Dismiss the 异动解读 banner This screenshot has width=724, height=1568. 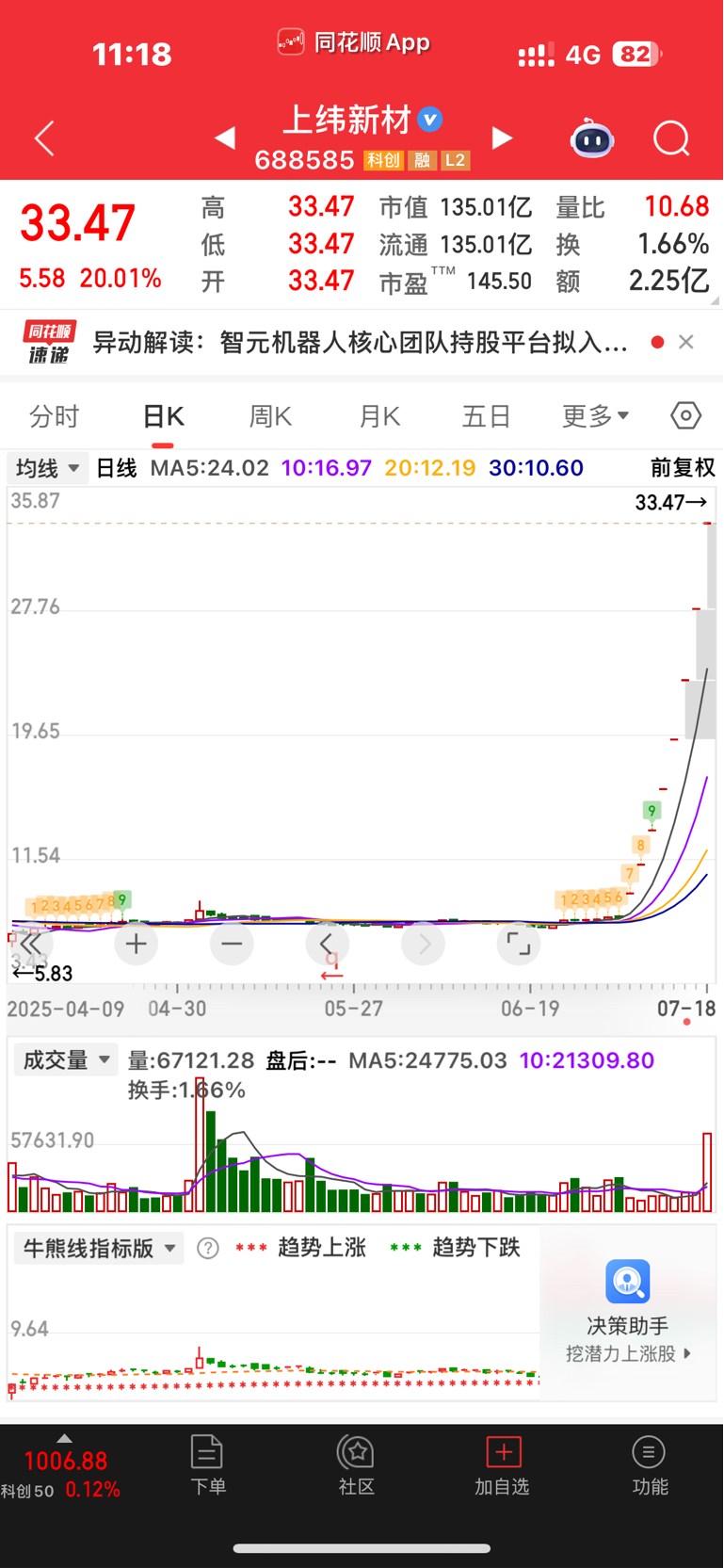click(686, 342)
